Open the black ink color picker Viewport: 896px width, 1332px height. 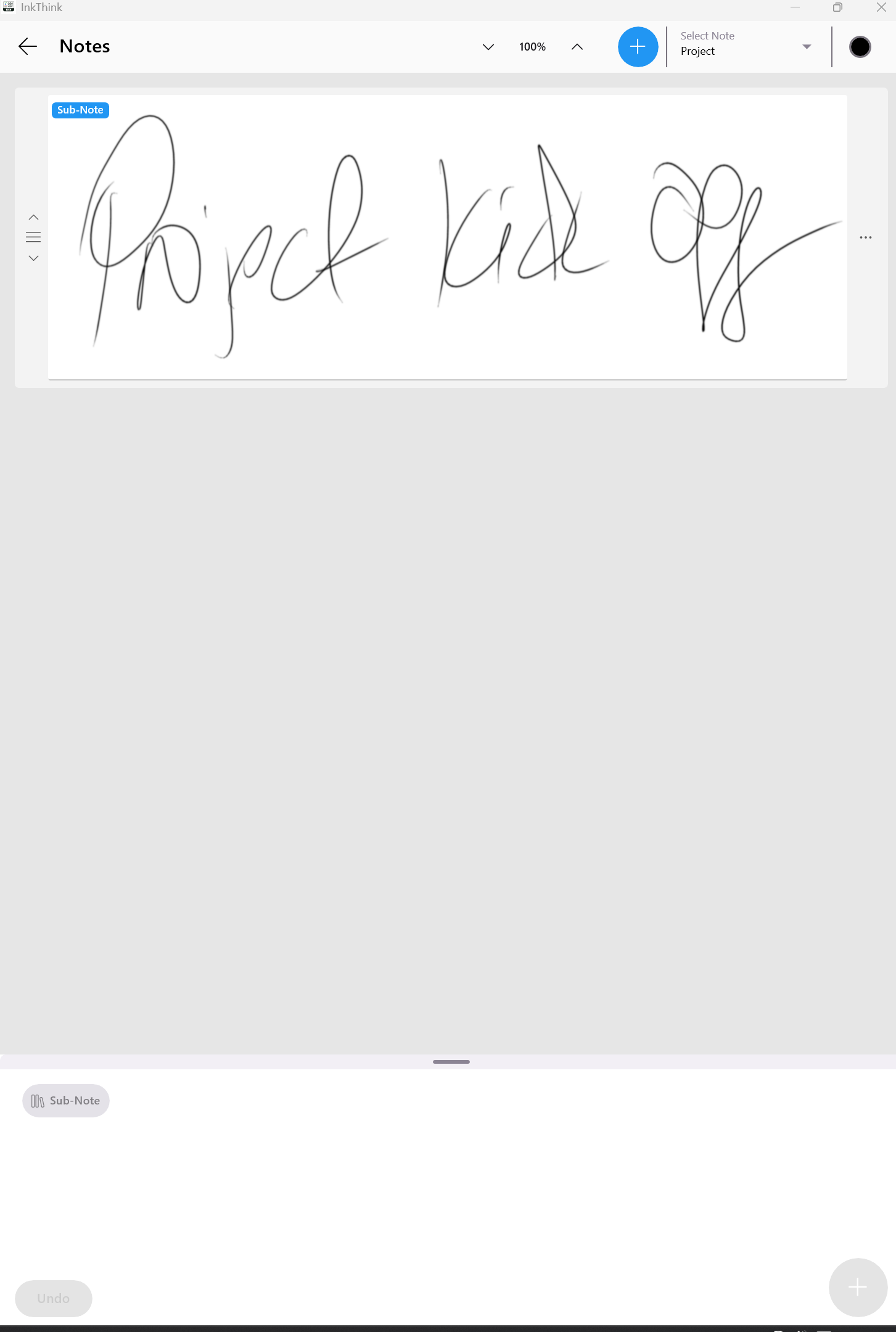pos(860,47)
